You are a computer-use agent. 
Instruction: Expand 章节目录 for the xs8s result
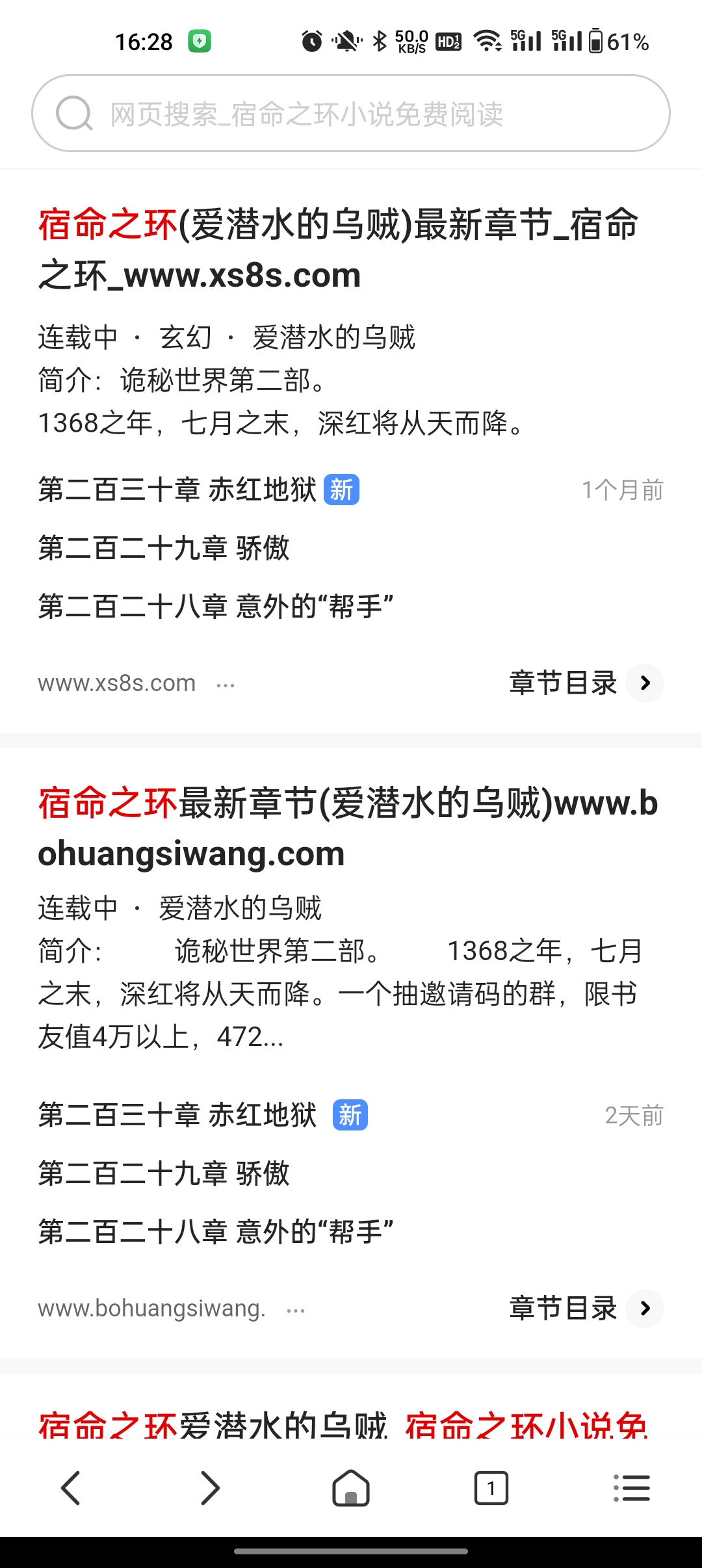[563, 683]
